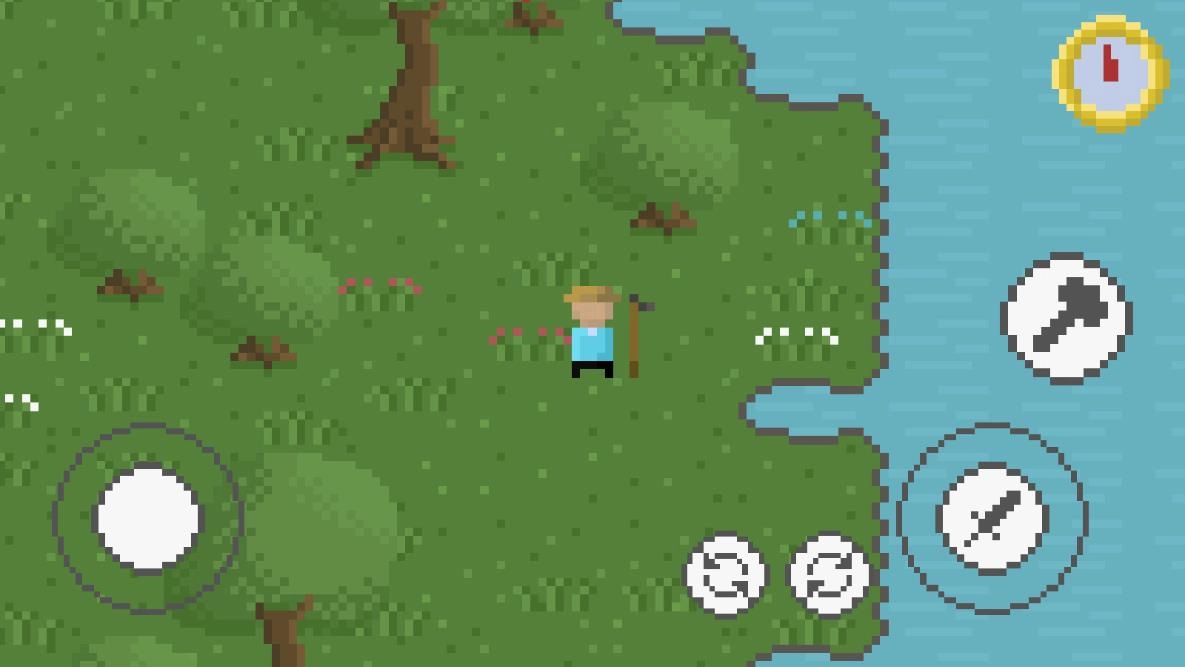This screenshot has width=1185, height=667.
Task: Tap the sword attack button
Action: pos(992,518)
